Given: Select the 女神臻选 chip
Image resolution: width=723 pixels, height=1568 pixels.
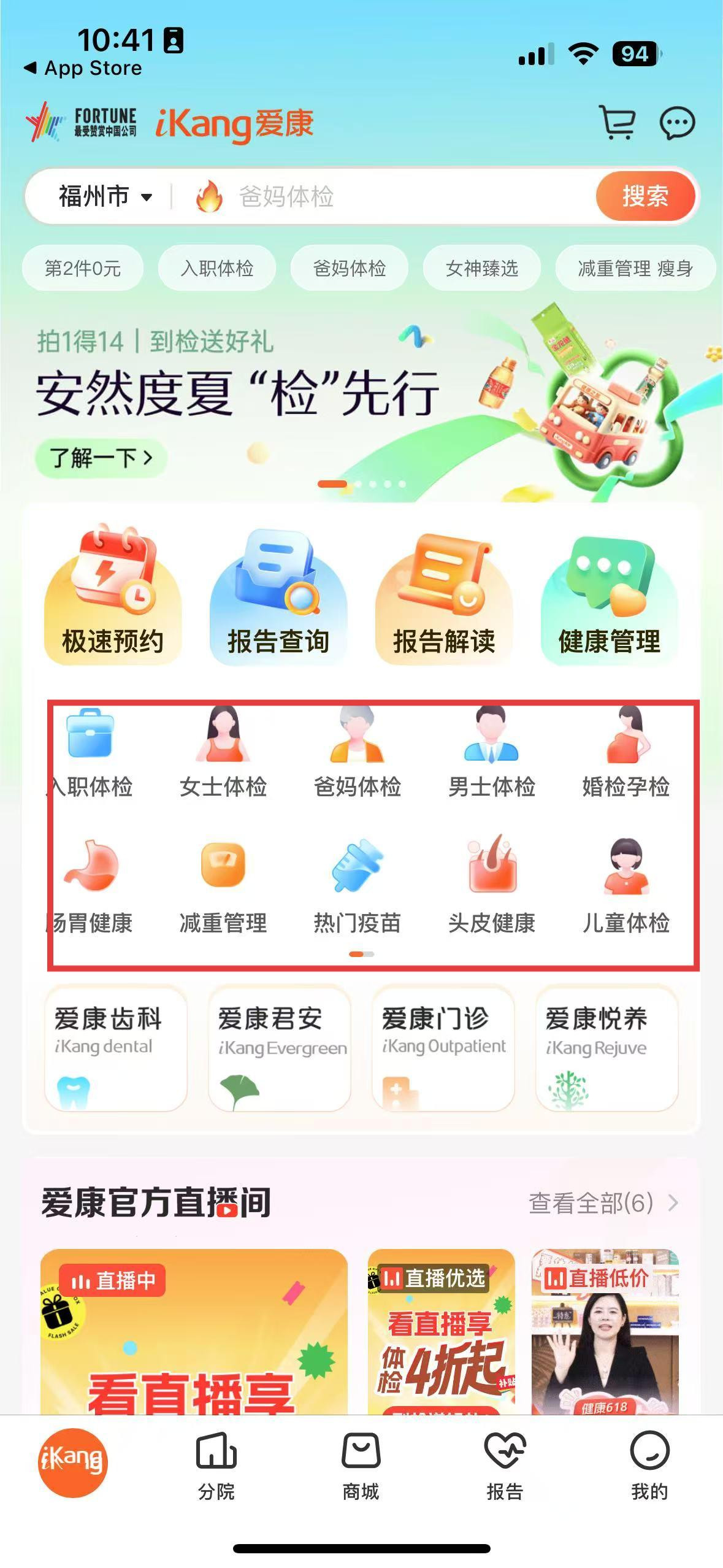Looking at the screenshot, I should (x=482, y=268).
